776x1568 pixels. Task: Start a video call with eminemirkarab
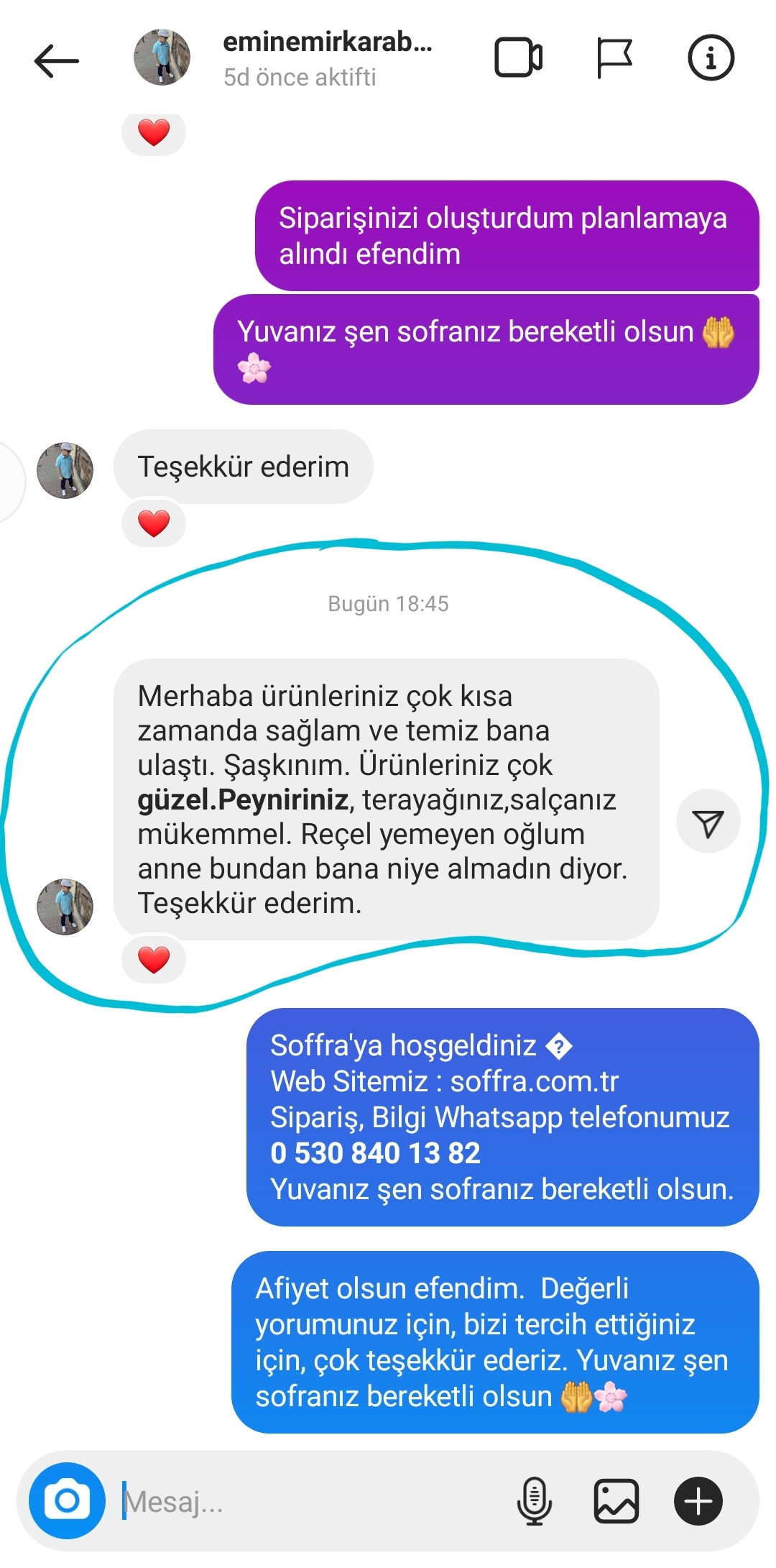518,58
